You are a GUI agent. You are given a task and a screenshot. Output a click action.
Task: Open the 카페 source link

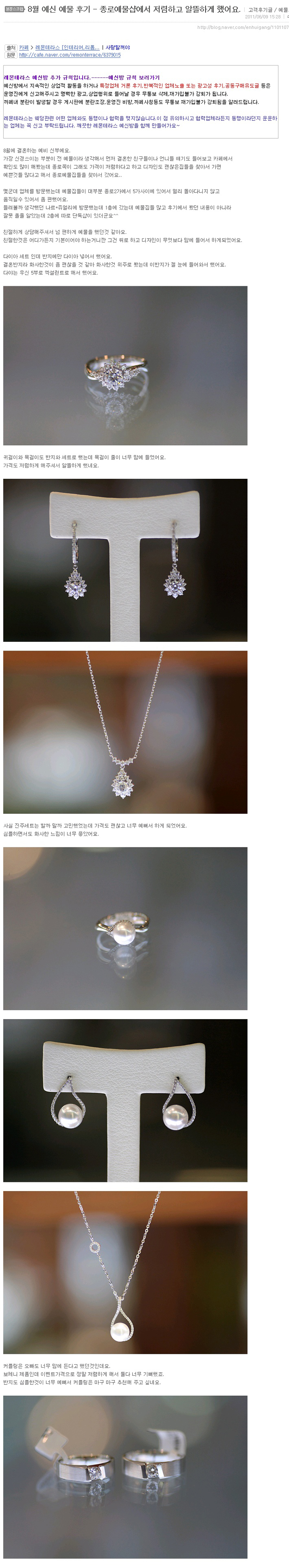24,47
